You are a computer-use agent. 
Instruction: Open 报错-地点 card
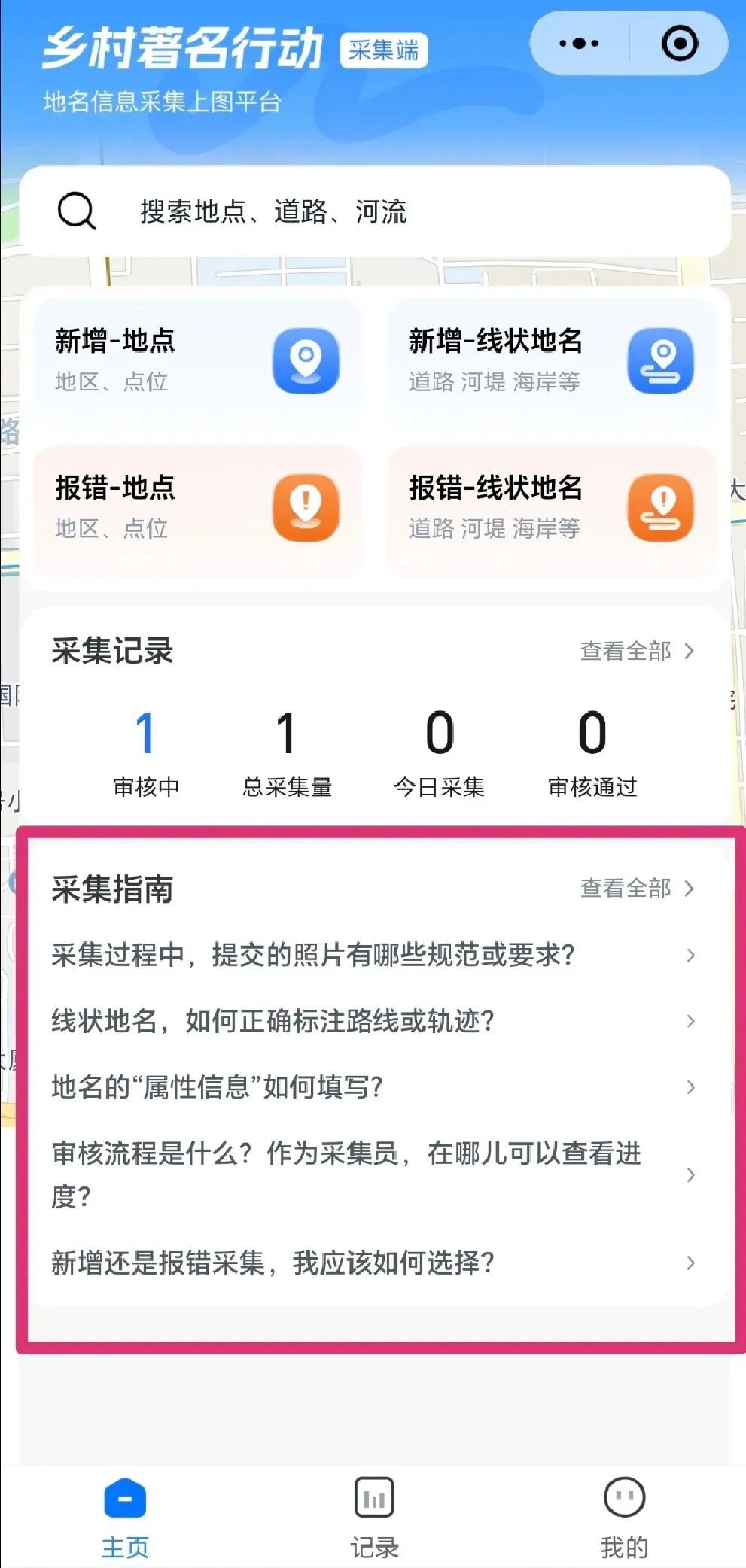pos(197,508)
